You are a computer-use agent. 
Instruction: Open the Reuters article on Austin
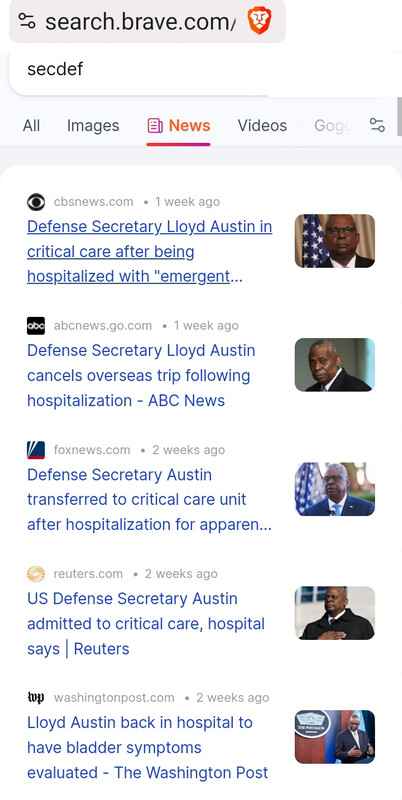click(x=146, y=623)
